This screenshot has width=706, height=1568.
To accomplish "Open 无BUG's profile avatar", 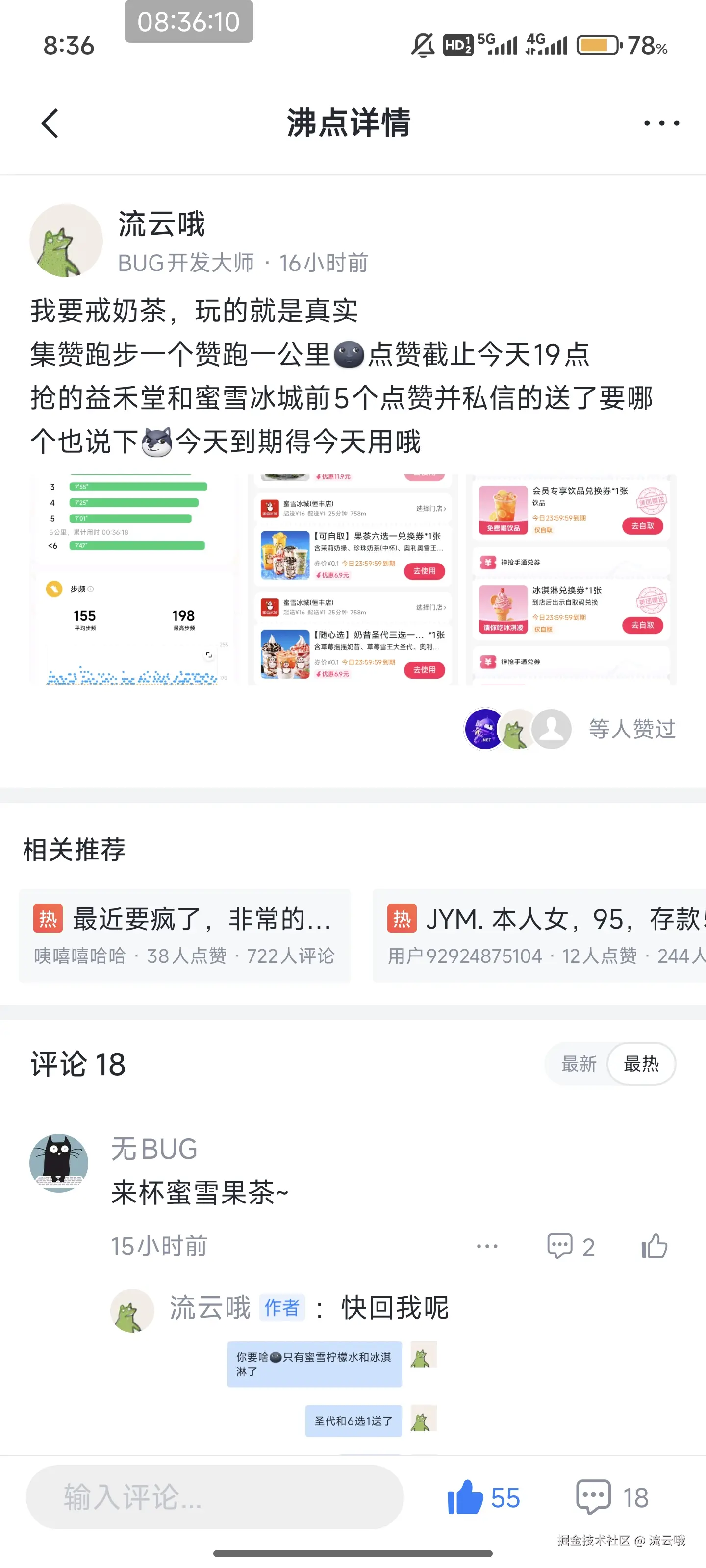I will [59, 1163].
